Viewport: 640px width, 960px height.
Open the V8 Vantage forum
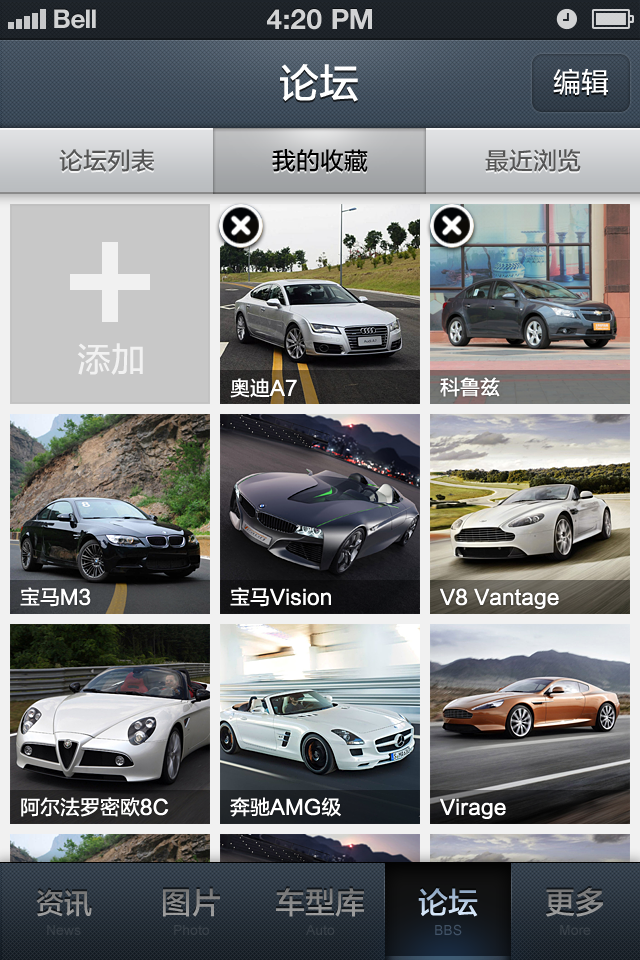(x=530, y=514)
